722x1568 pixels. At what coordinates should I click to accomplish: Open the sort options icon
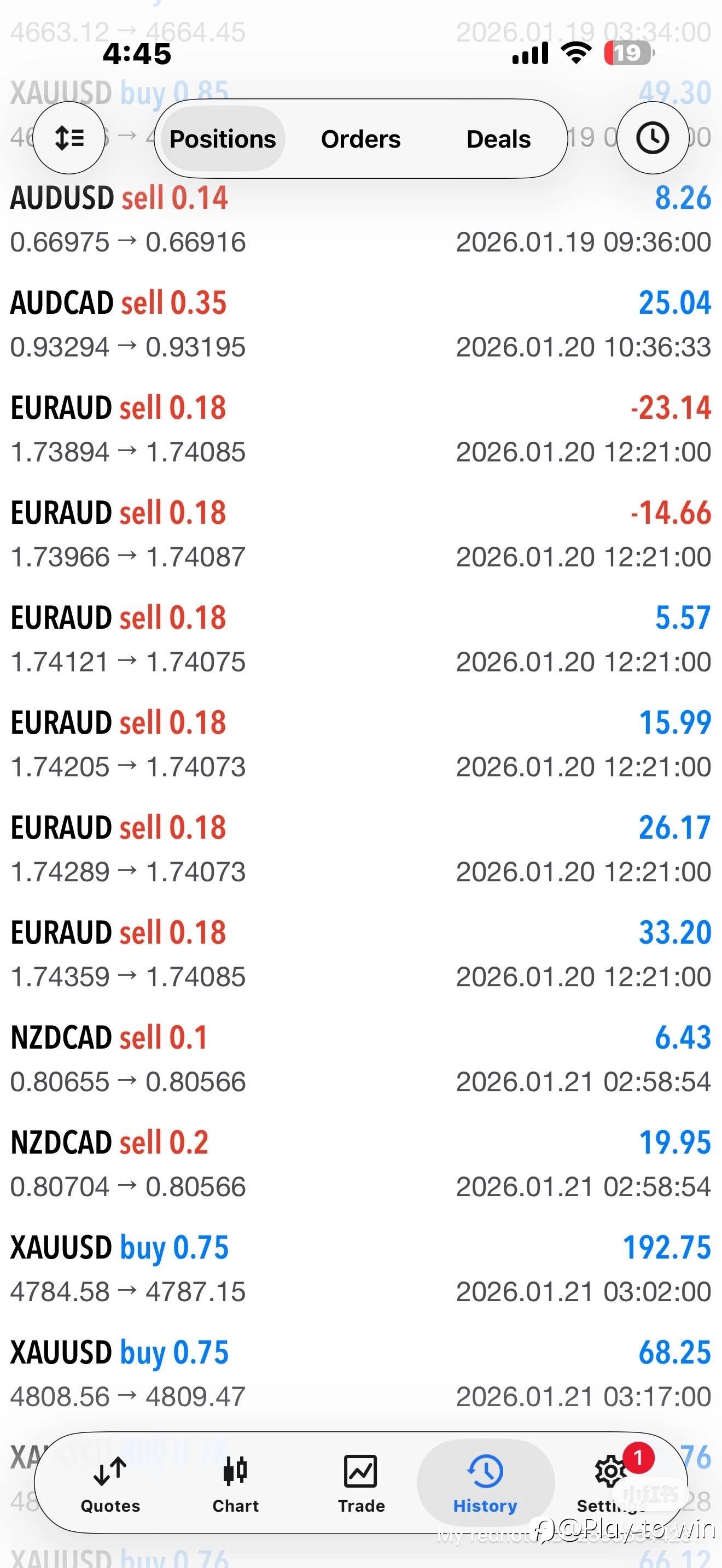tap(69, 138)
